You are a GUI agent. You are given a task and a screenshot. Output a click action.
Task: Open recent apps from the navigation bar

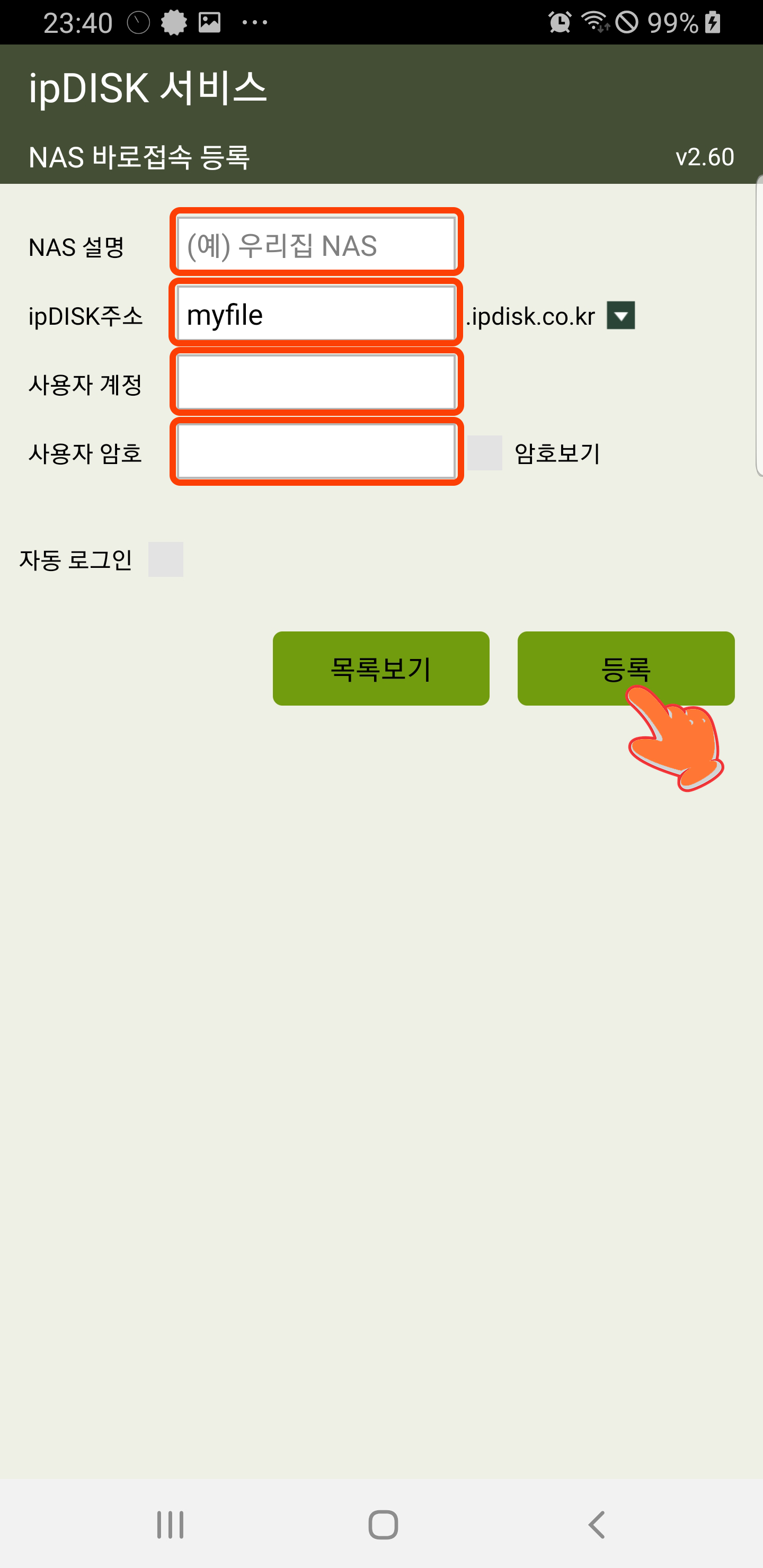pyautogui.click(x=170, y=1525)
